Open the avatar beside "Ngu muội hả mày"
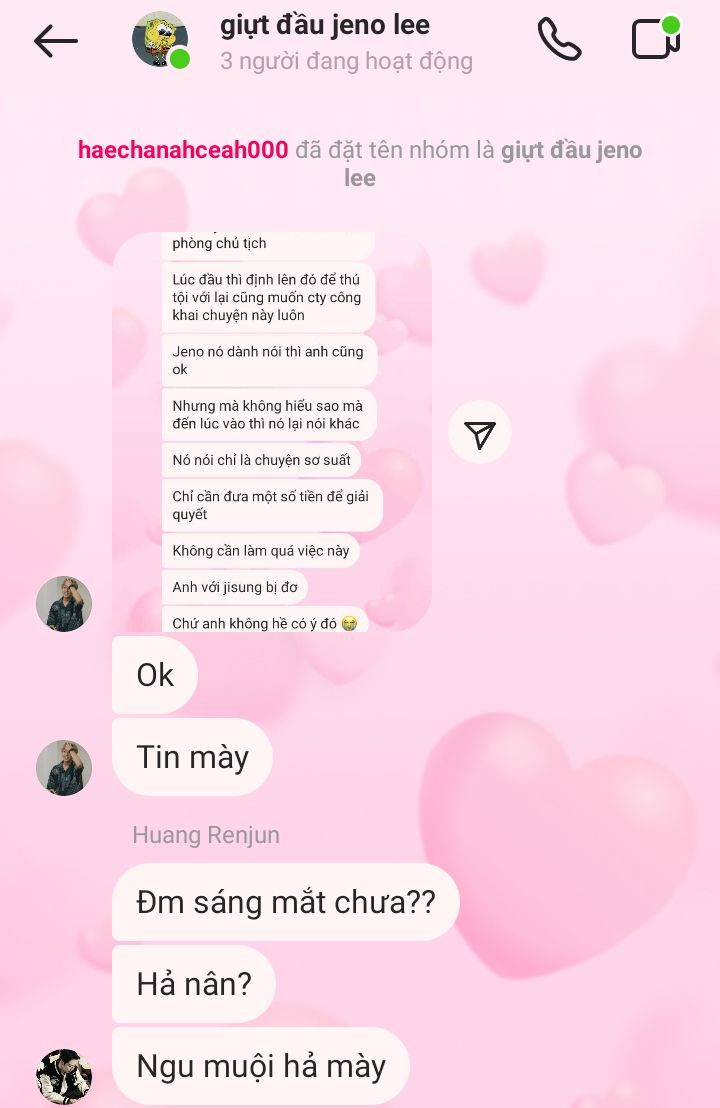Image resolution: width=720 pixels, height=1108 pixels. pyautogui.click(x=64, y=1077)
